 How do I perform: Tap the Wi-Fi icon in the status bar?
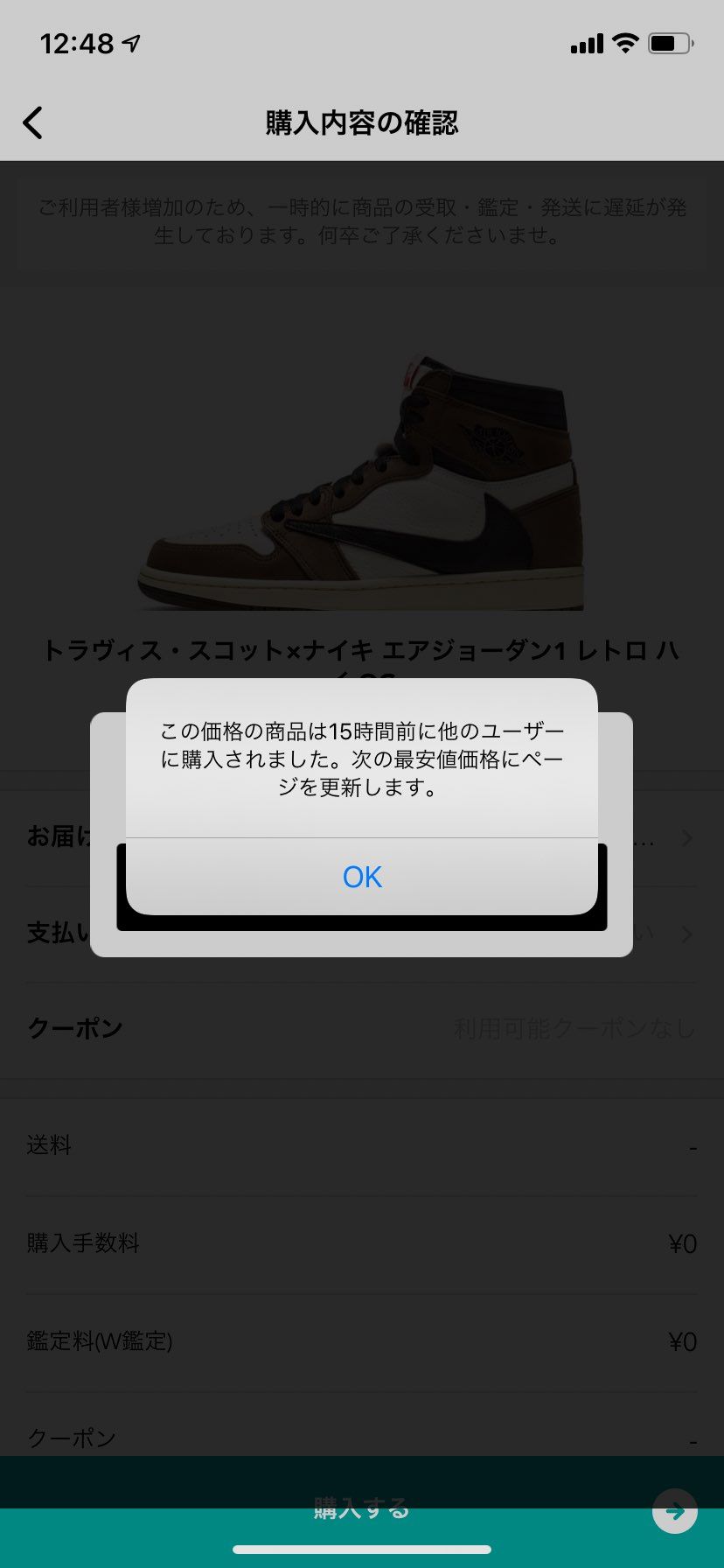pos(627,42)
